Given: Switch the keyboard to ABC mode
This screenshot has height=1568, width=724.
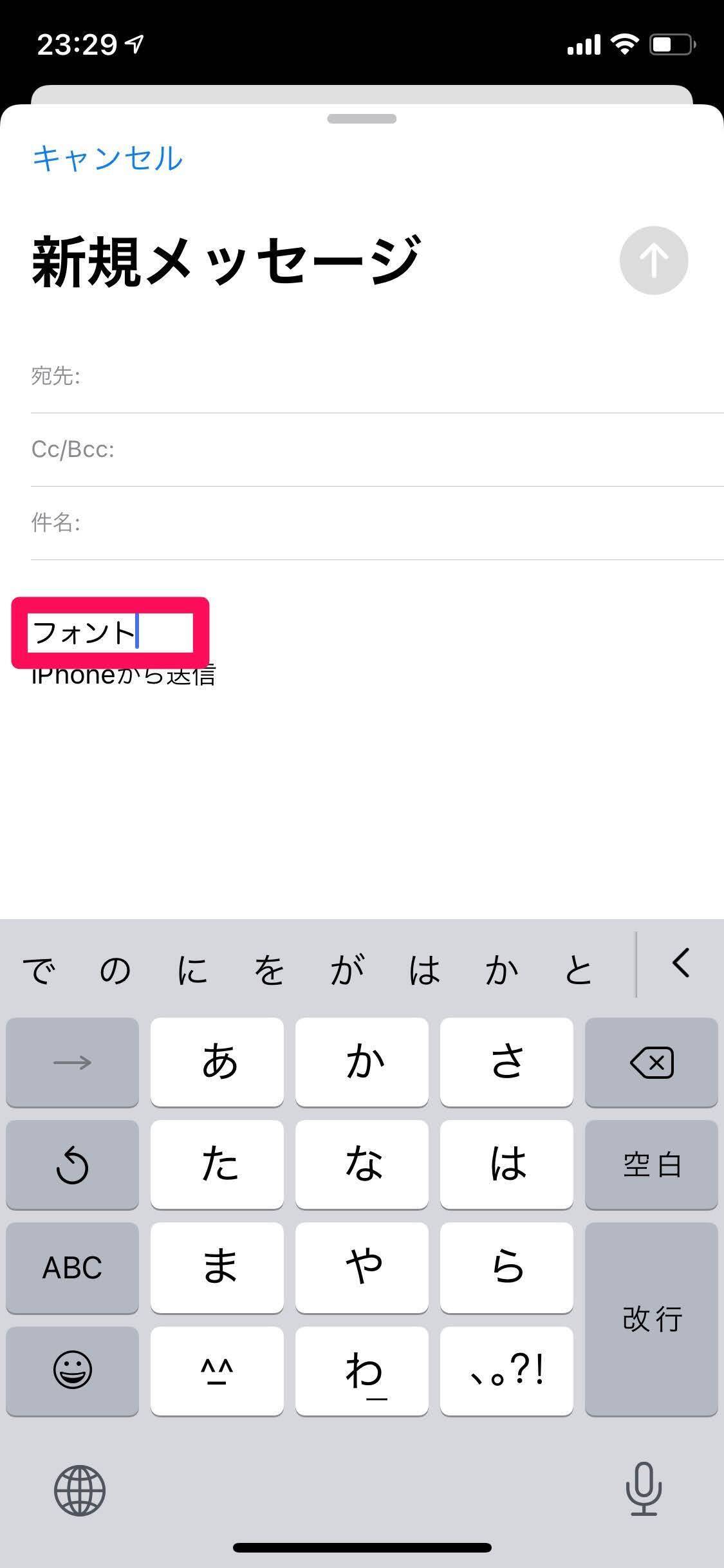Looking at the screenshot, I should click(x=72, y=1267).
